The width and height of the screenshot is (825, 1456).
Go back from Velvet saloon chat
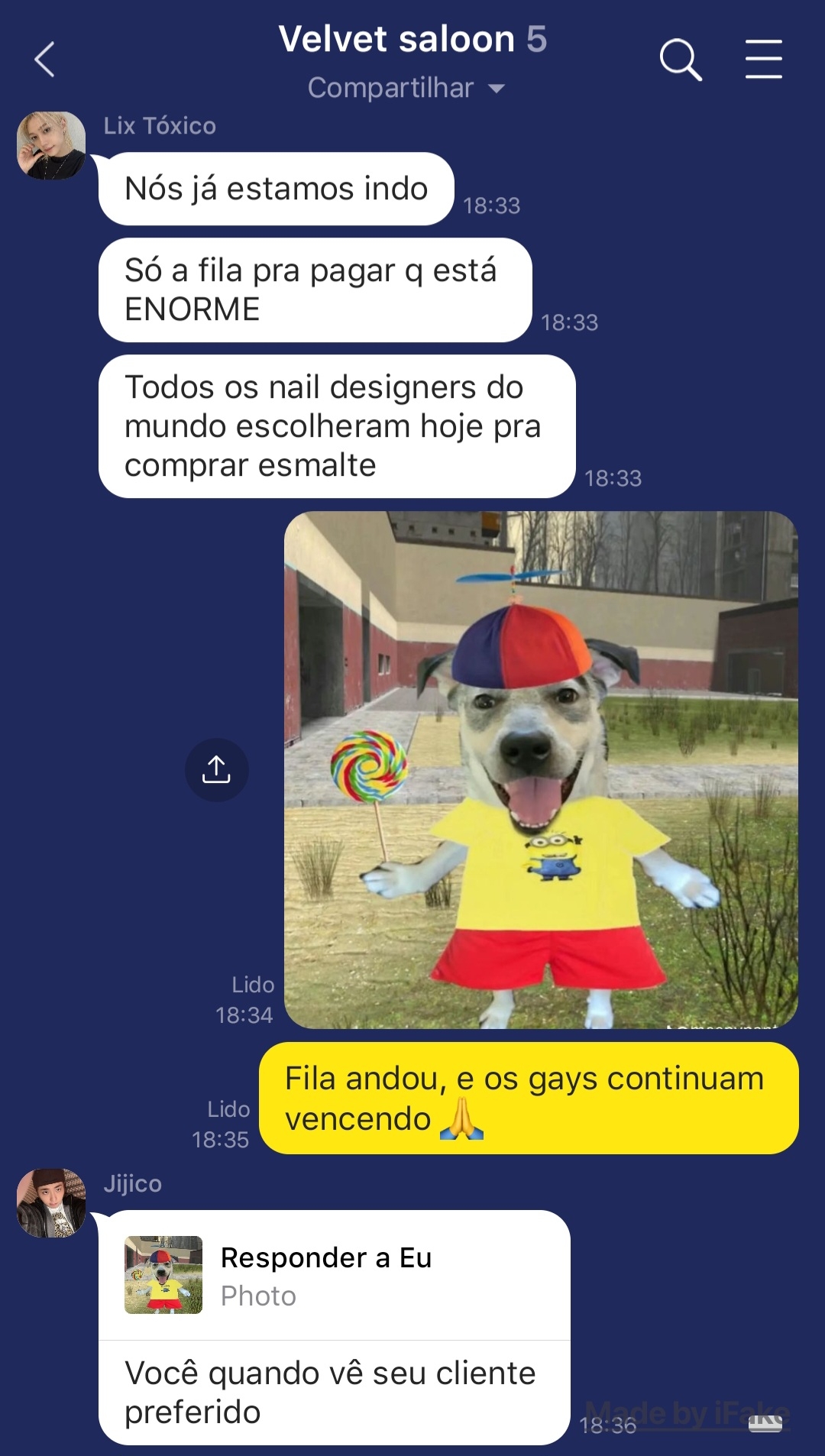pyautogui.click(x=45, y=60)
